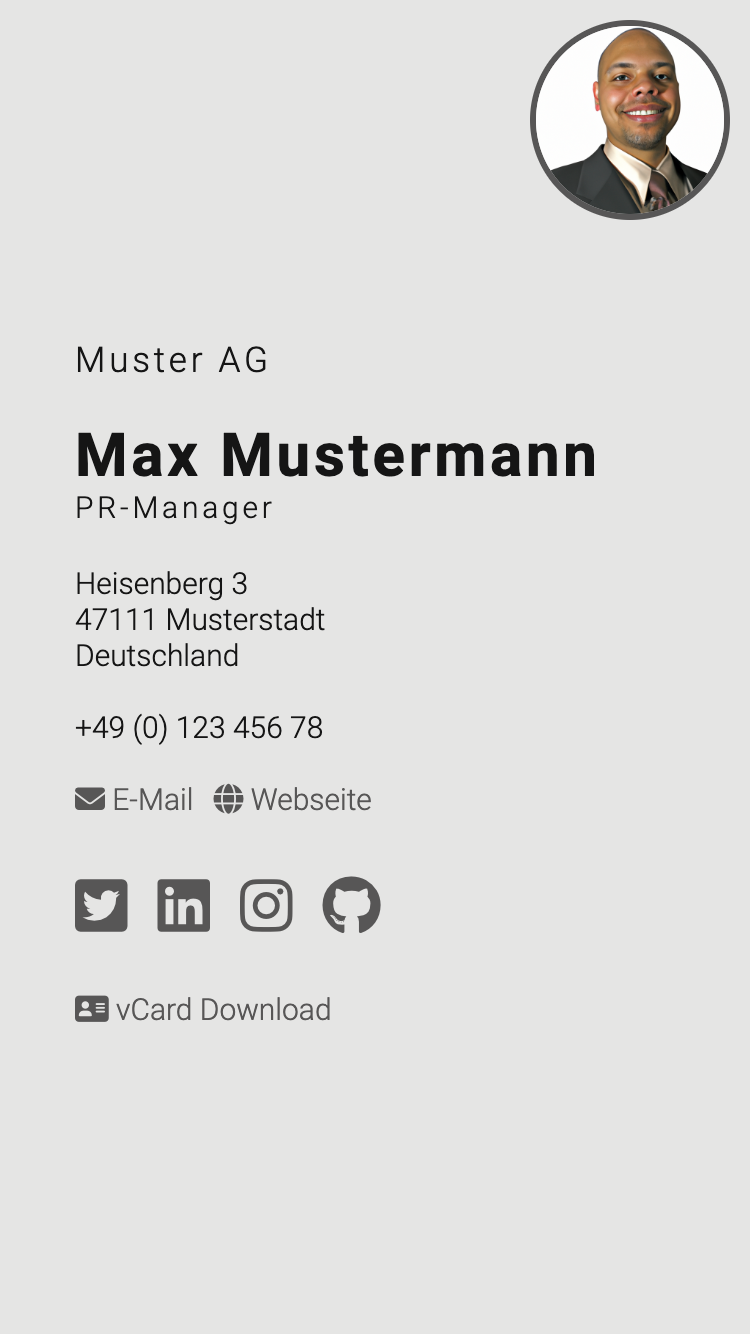The width and height of the screenshot is (750, 1334).
Task: Open the LinkedIn profile icon
Action: (x=184, y=906)
